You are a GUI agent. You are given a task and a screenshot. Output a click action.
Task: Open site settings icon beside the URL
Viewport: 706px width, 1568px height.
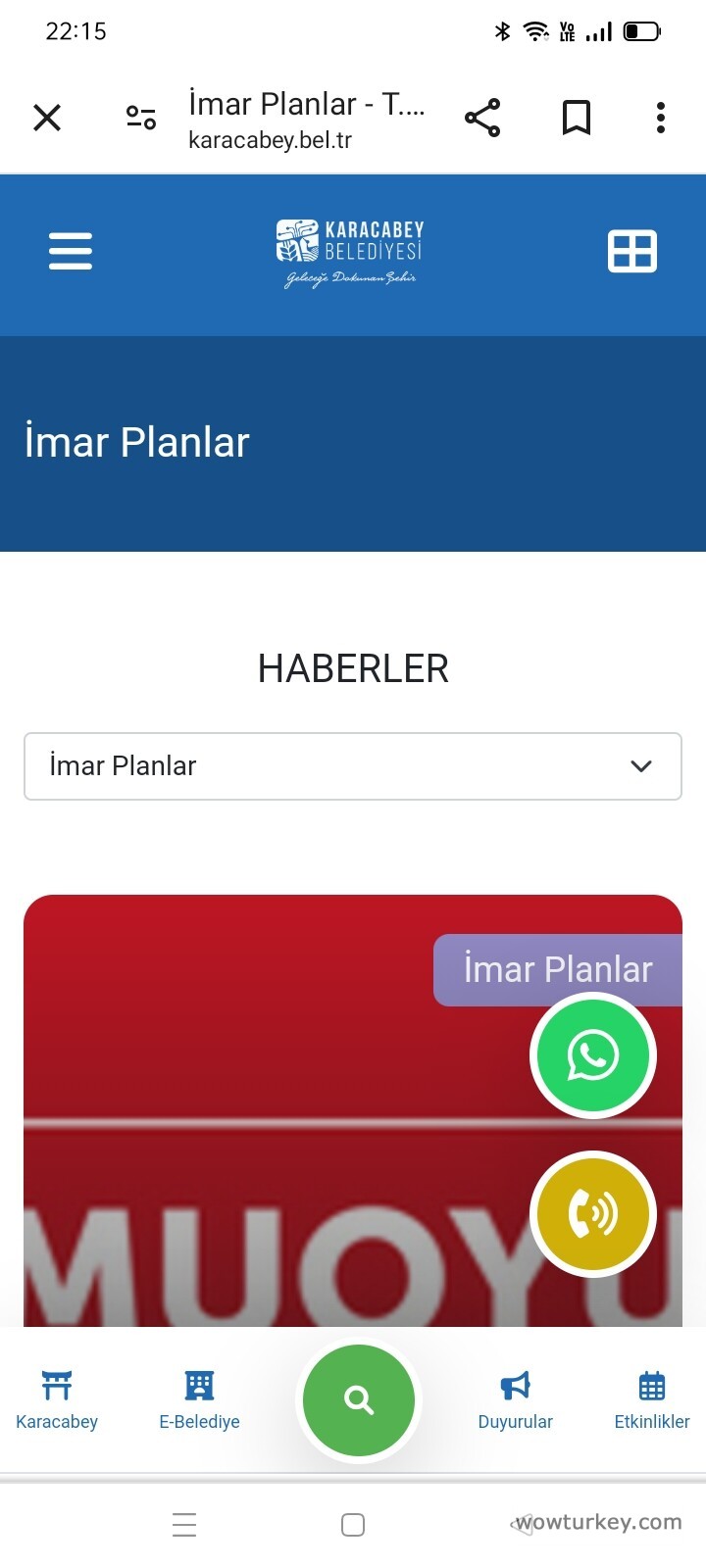click(141, 118)
